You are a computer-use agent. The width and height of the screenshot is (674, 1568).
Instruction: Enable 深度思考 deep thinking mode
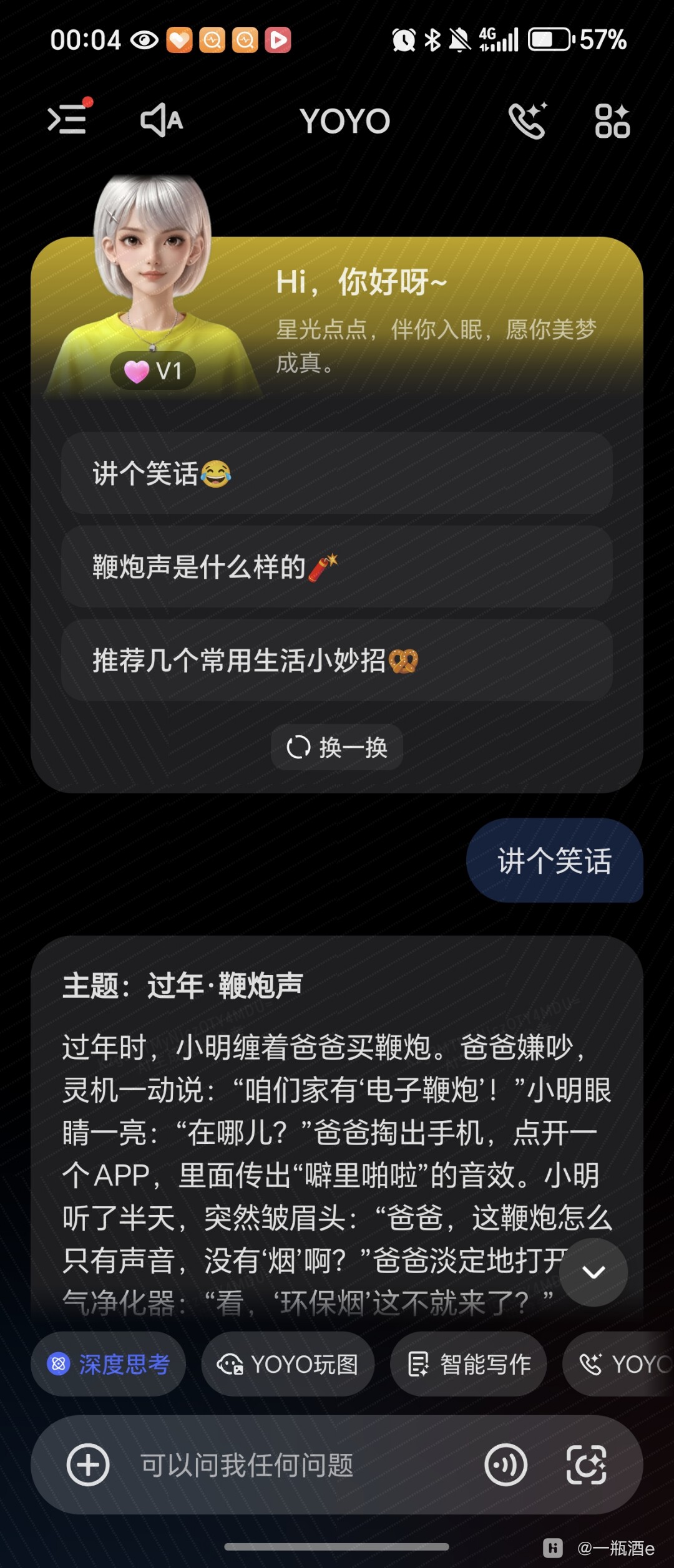pos(108,1363)
